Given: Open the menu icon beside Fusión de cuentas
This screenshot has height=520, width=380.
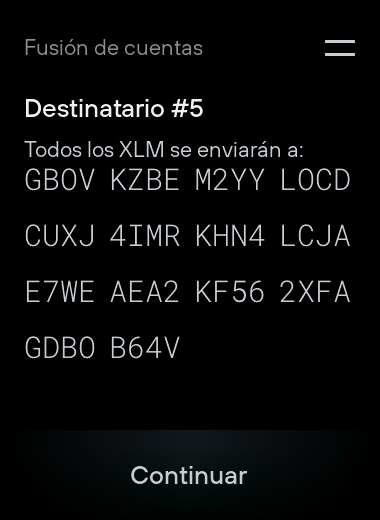Looking at the screenshot, I should coord(340,48).
